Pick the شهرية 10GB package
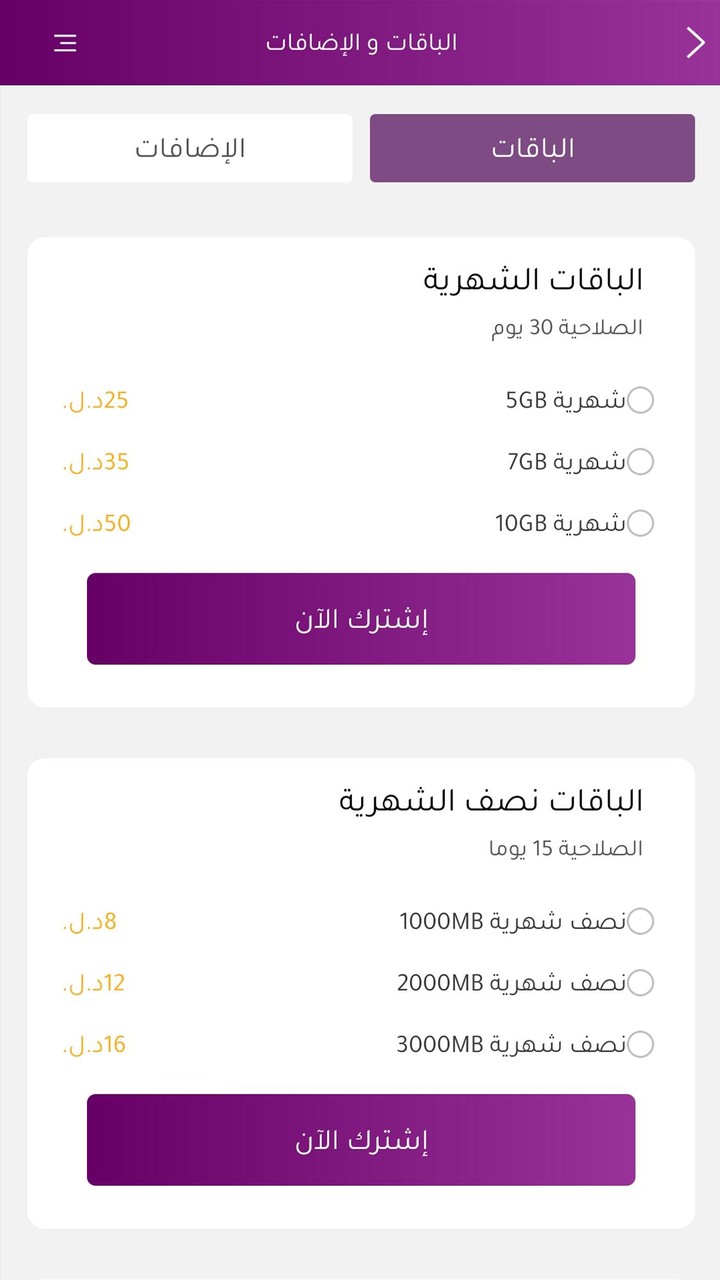 point(640,523)
